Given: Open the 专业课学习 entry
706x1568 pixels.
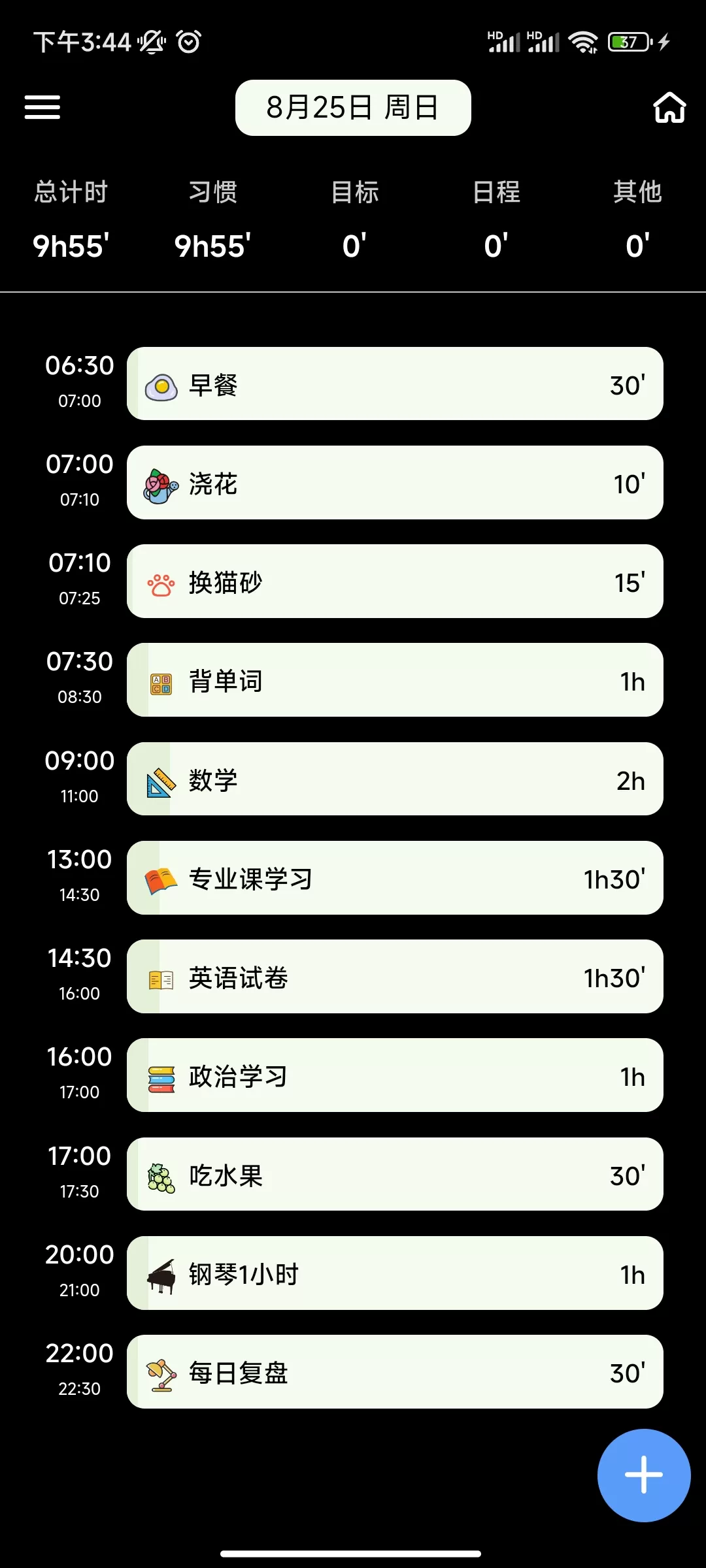Looking at the screenshot, I should (x=395, y=878).
